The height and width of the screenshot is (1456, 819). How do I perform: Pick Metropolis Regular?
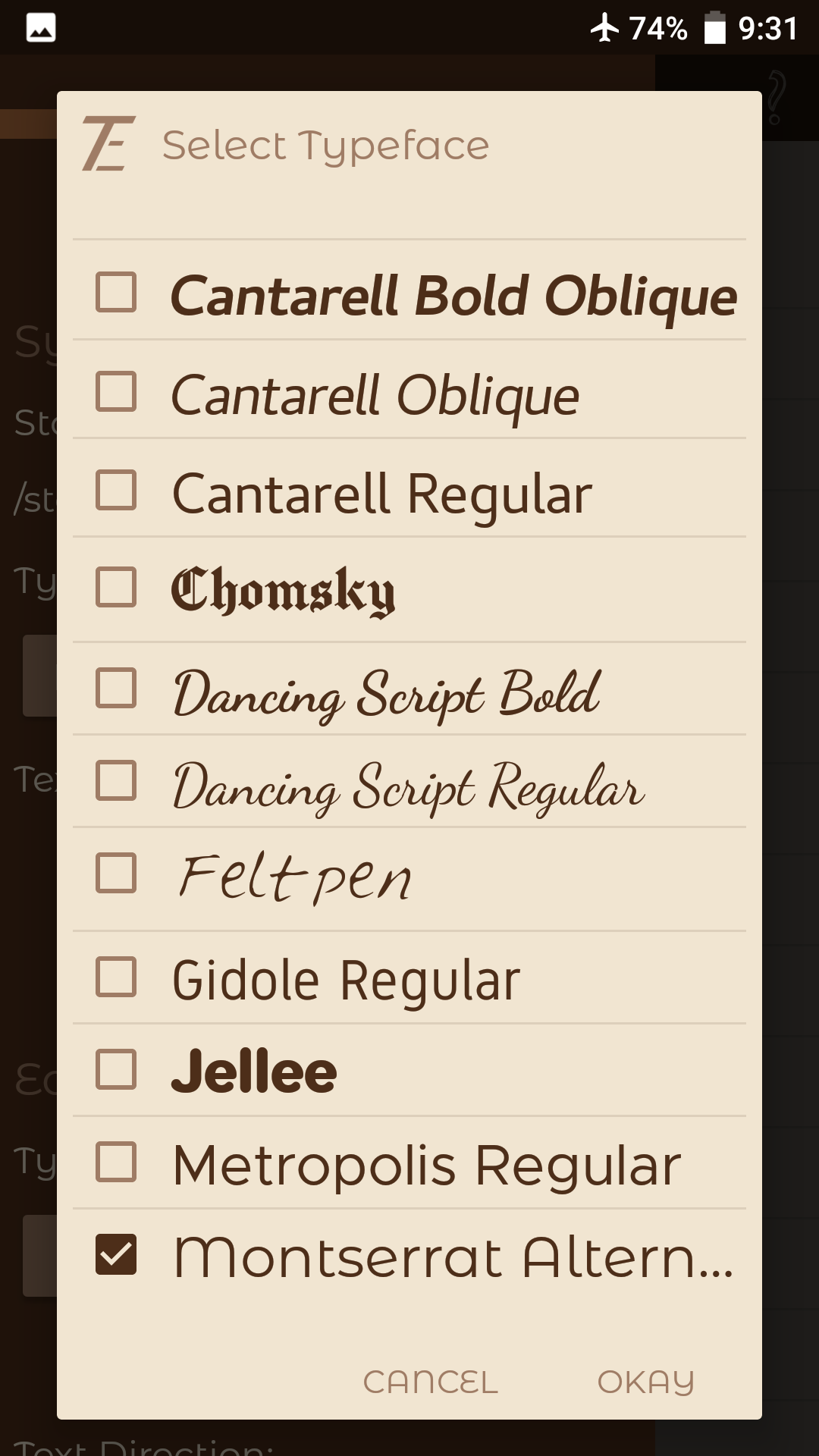(x=409, y=1162)
